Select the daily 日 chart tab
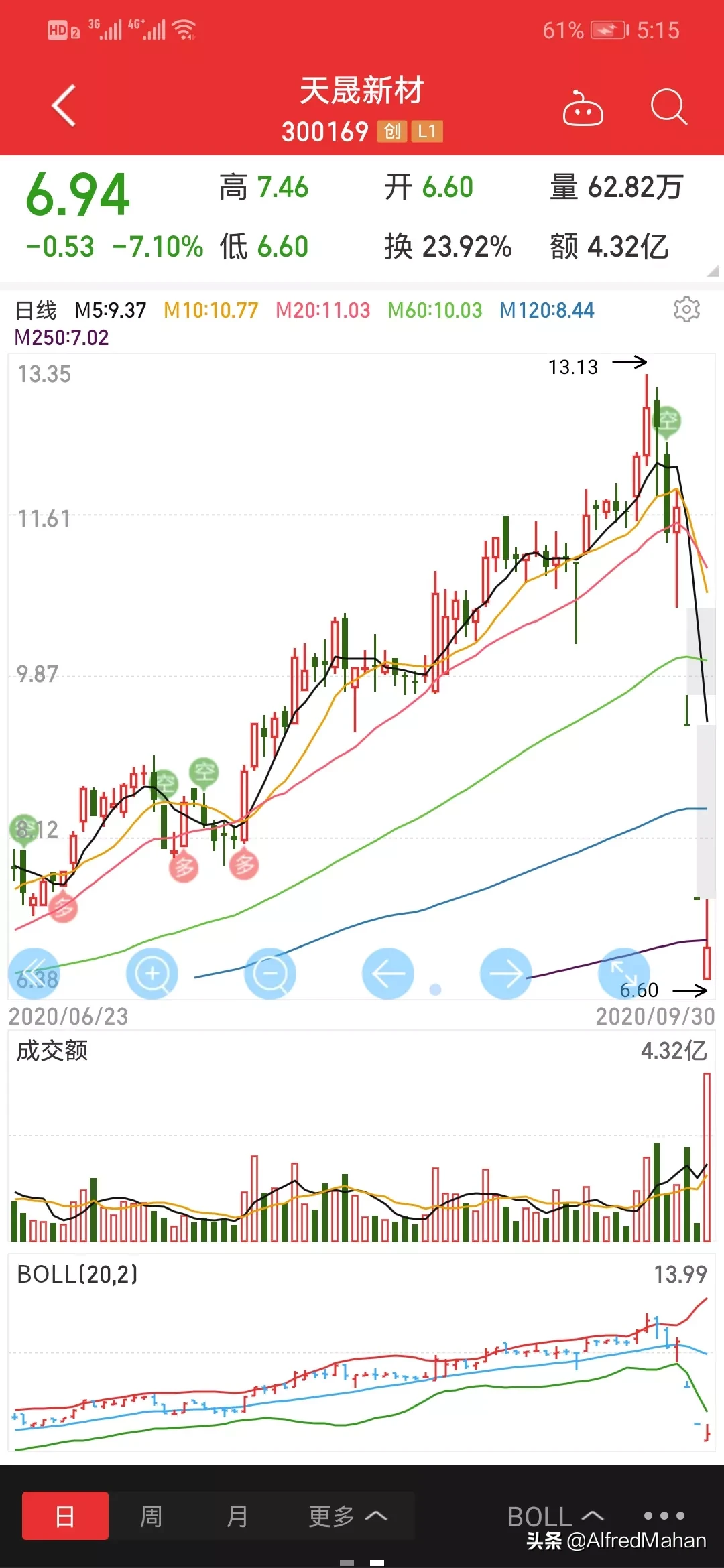The width and height of the screenshot is (724, 1568). tap(65, 1516)
